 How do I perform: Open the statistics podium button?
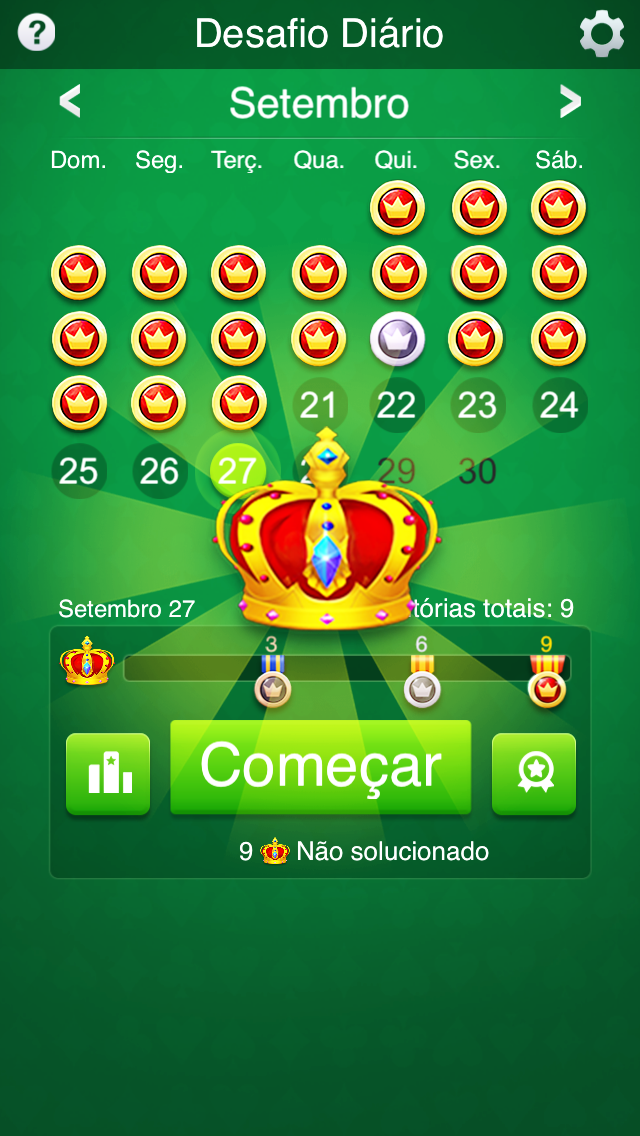click(108, 774)
